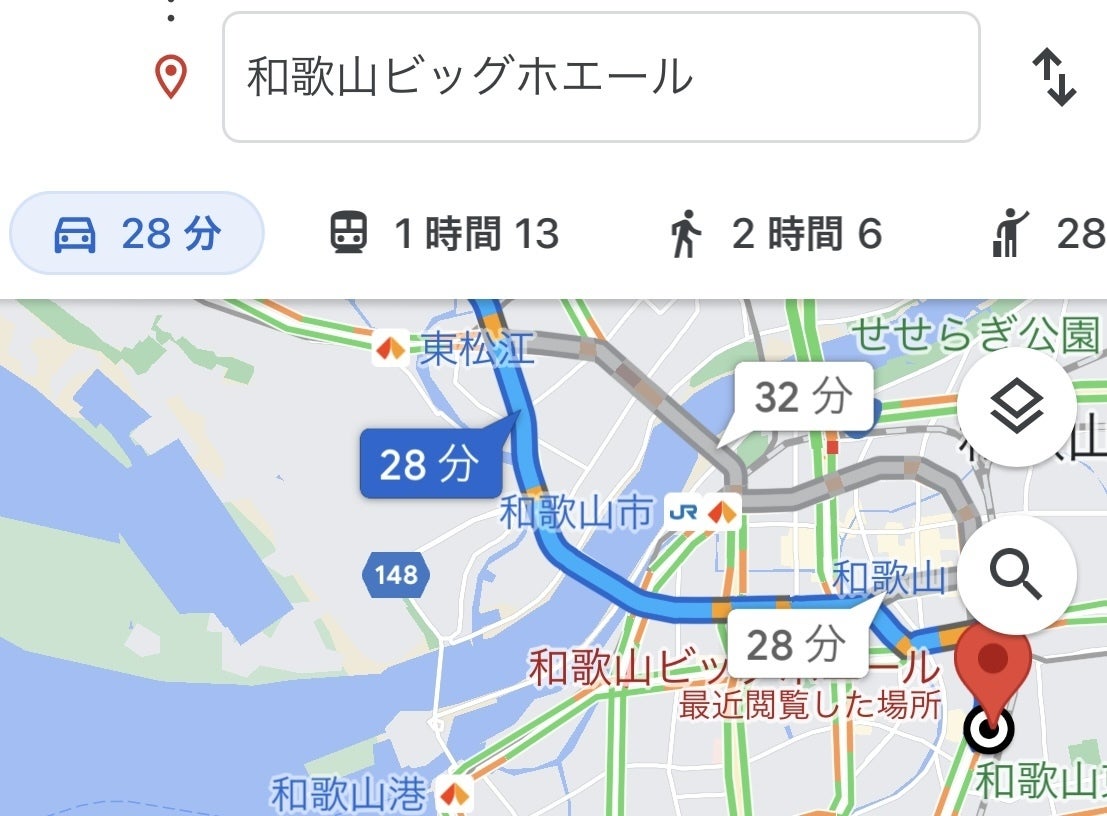Edit the destination field 和歌山ビッグホエール
Screen dimensions: 1107x816
pos(600,77)
